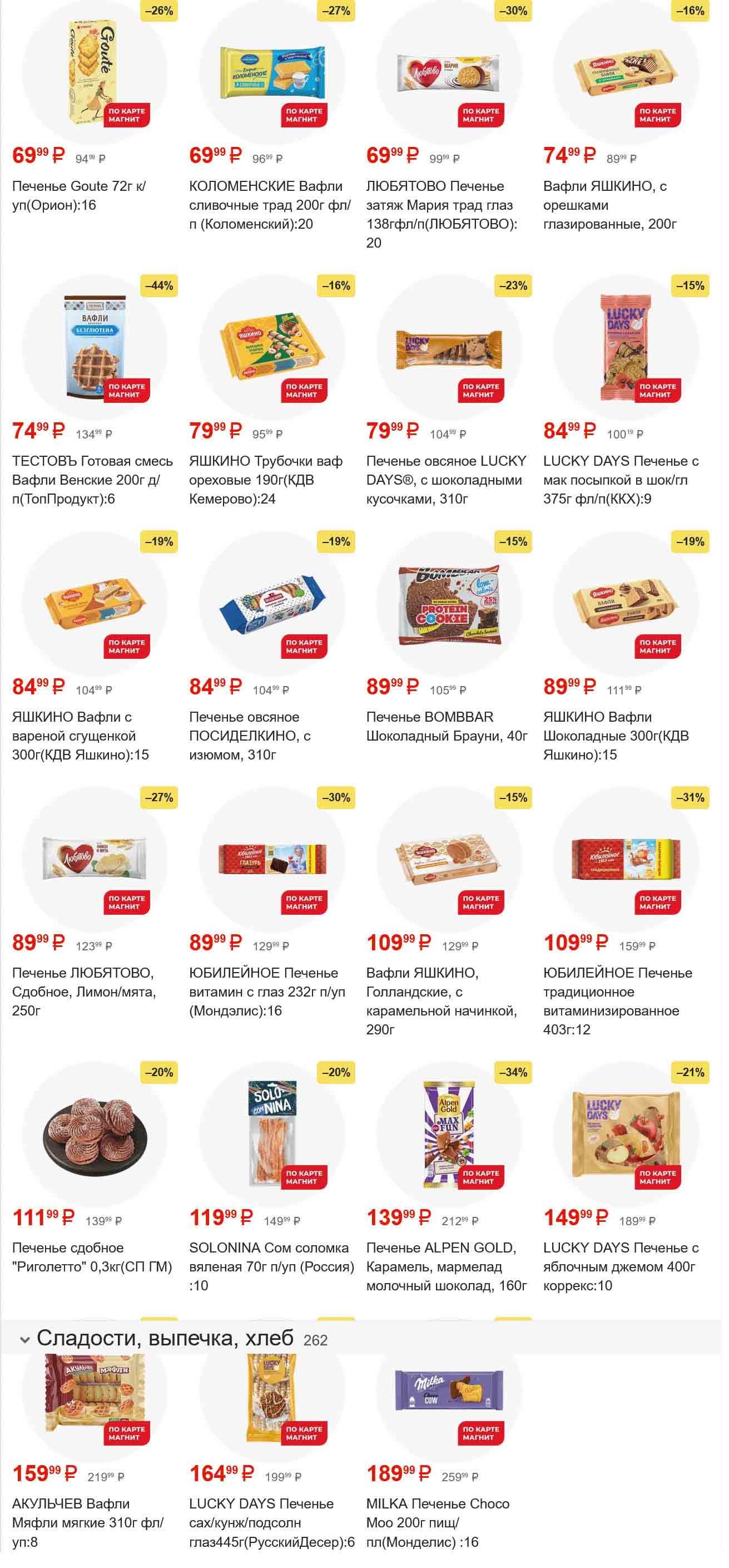View Печенье ALPEN GOLD Max Fun

tap(449, 1135)
